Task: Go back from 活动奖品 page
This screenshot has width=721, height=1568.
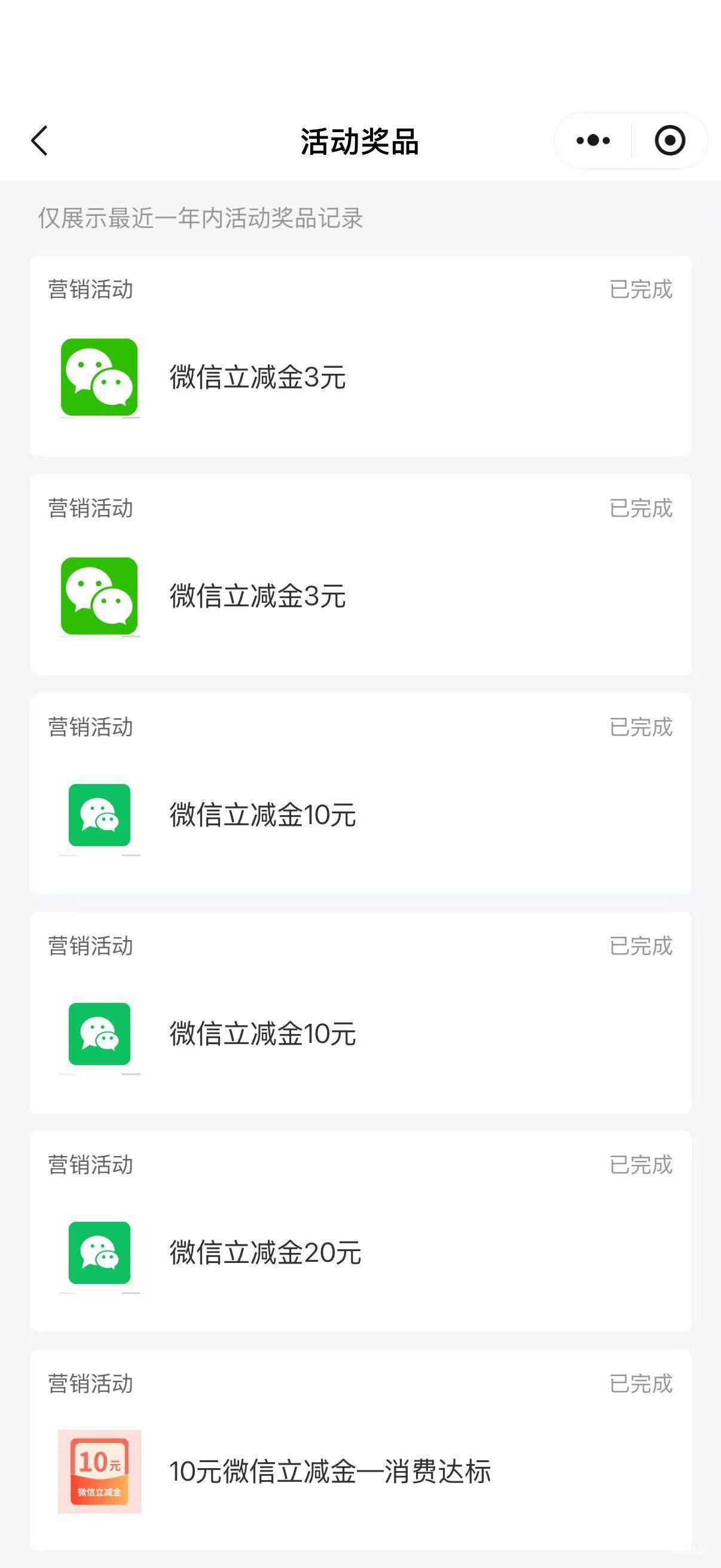Action: tap(39, 141)
